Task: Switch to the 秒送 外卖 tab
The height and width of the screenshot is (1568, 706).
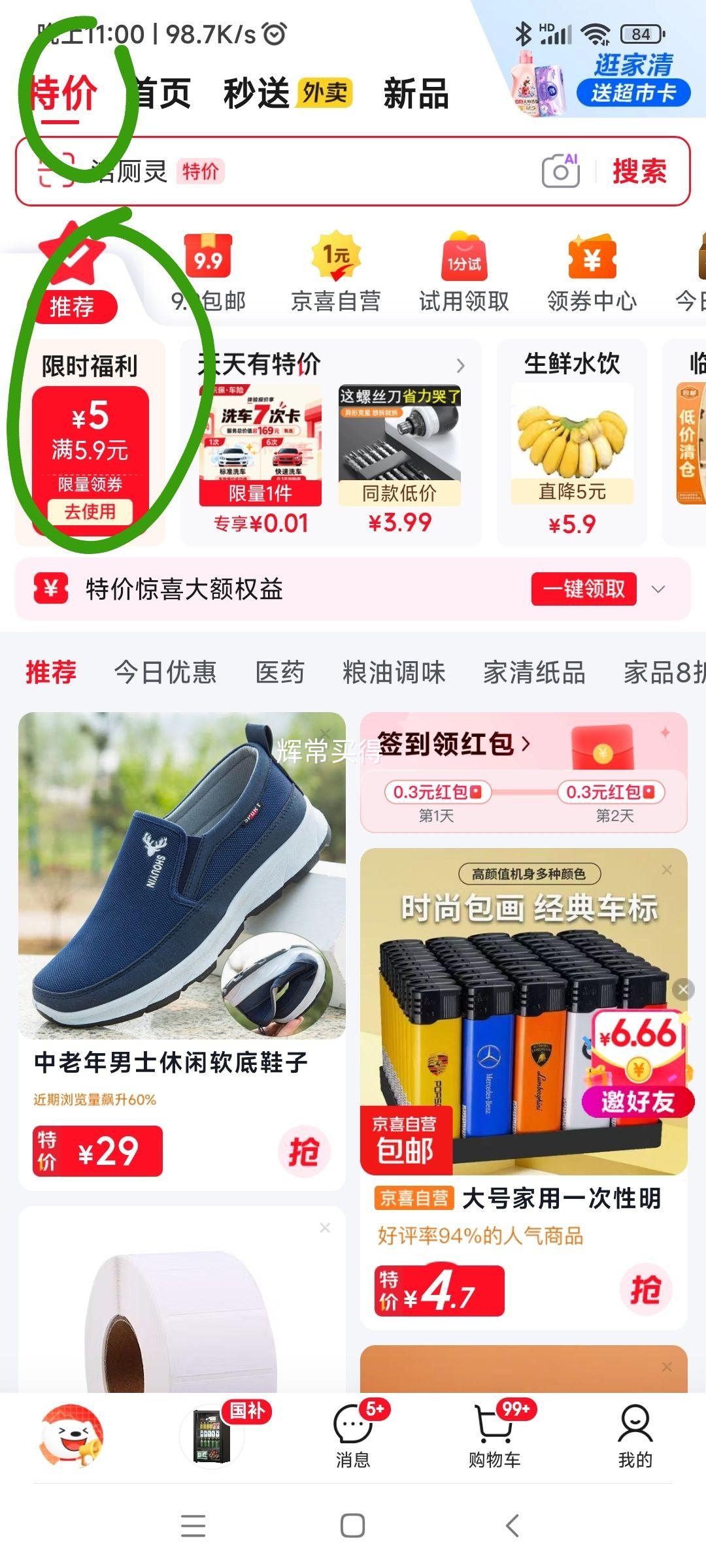Action: [288, 93]
